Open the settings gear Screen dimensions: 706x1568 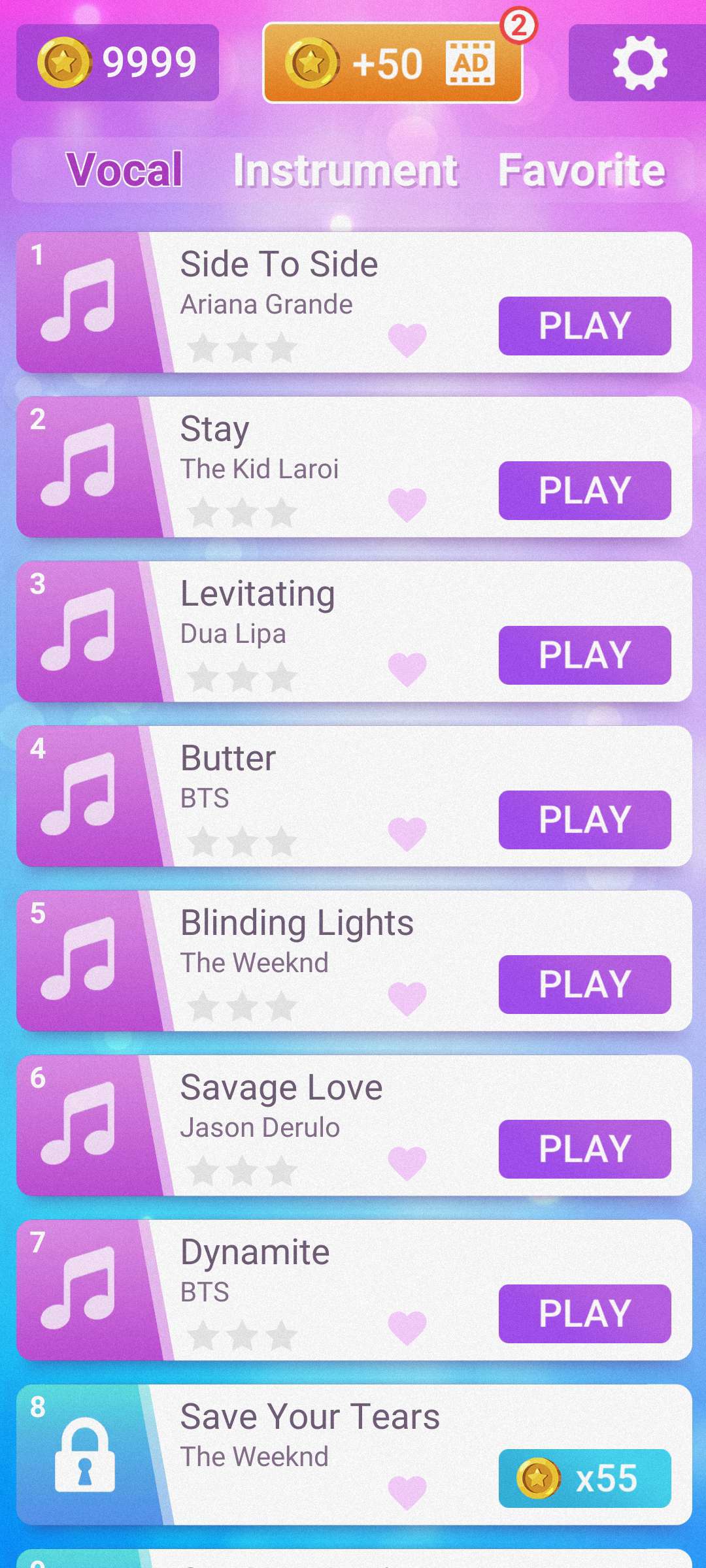coord(639,63)
